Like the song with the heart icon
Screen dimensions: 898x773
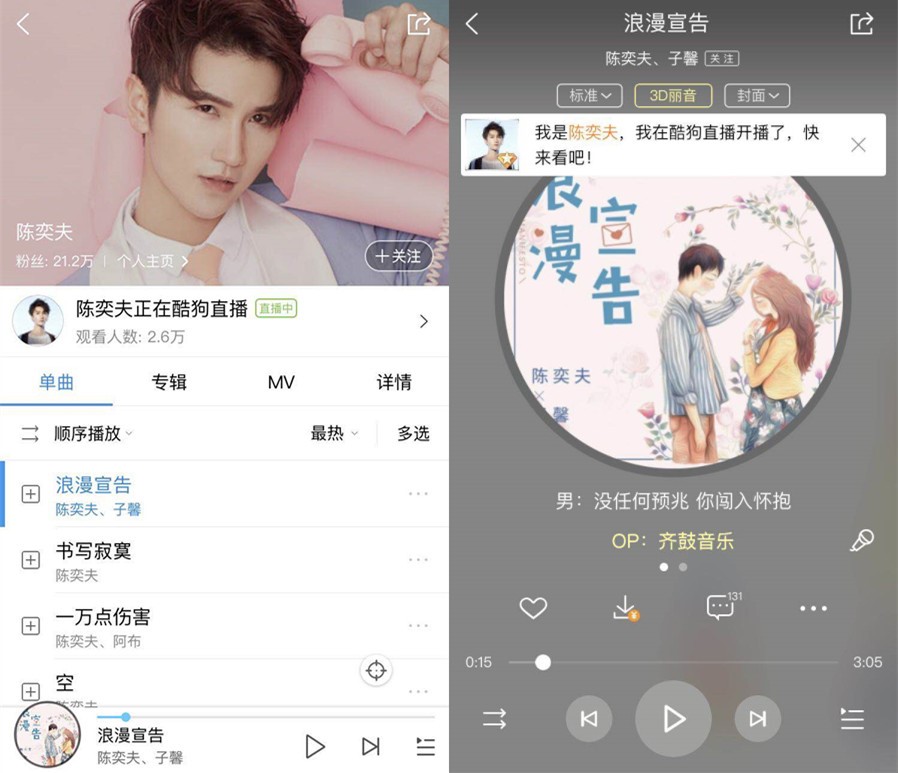tap(533, 607)
